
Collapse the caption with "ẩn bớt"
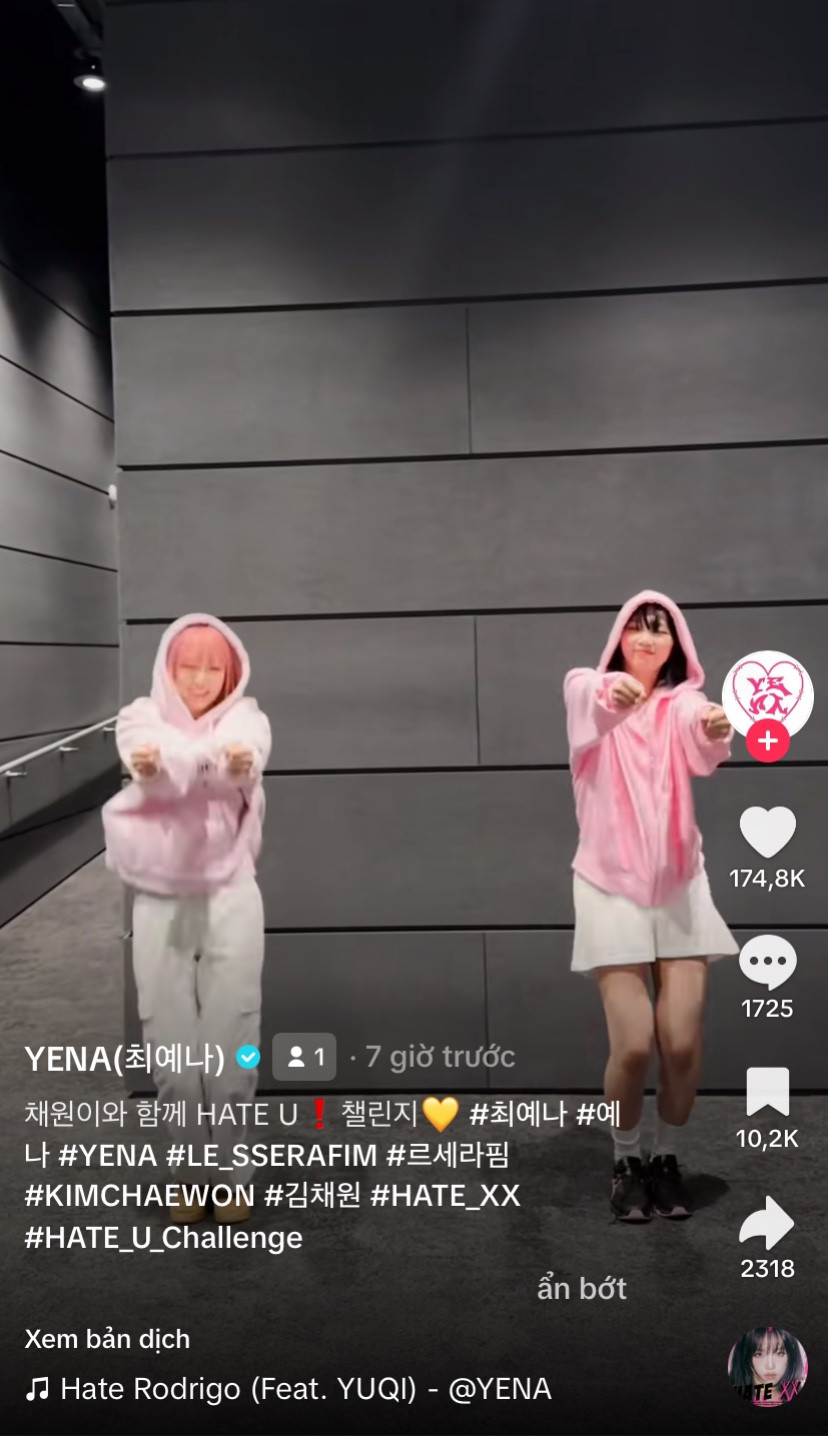(581, 1289)
